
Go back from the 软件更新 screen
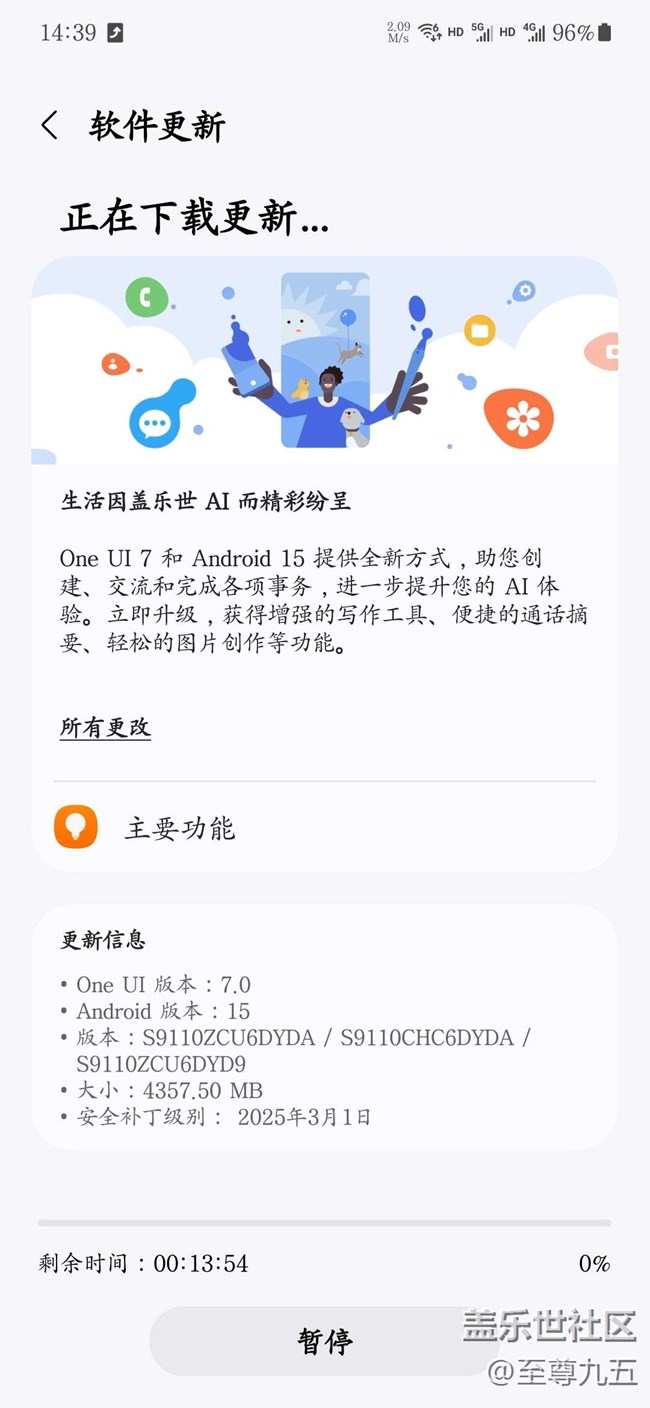click(50, 126)
